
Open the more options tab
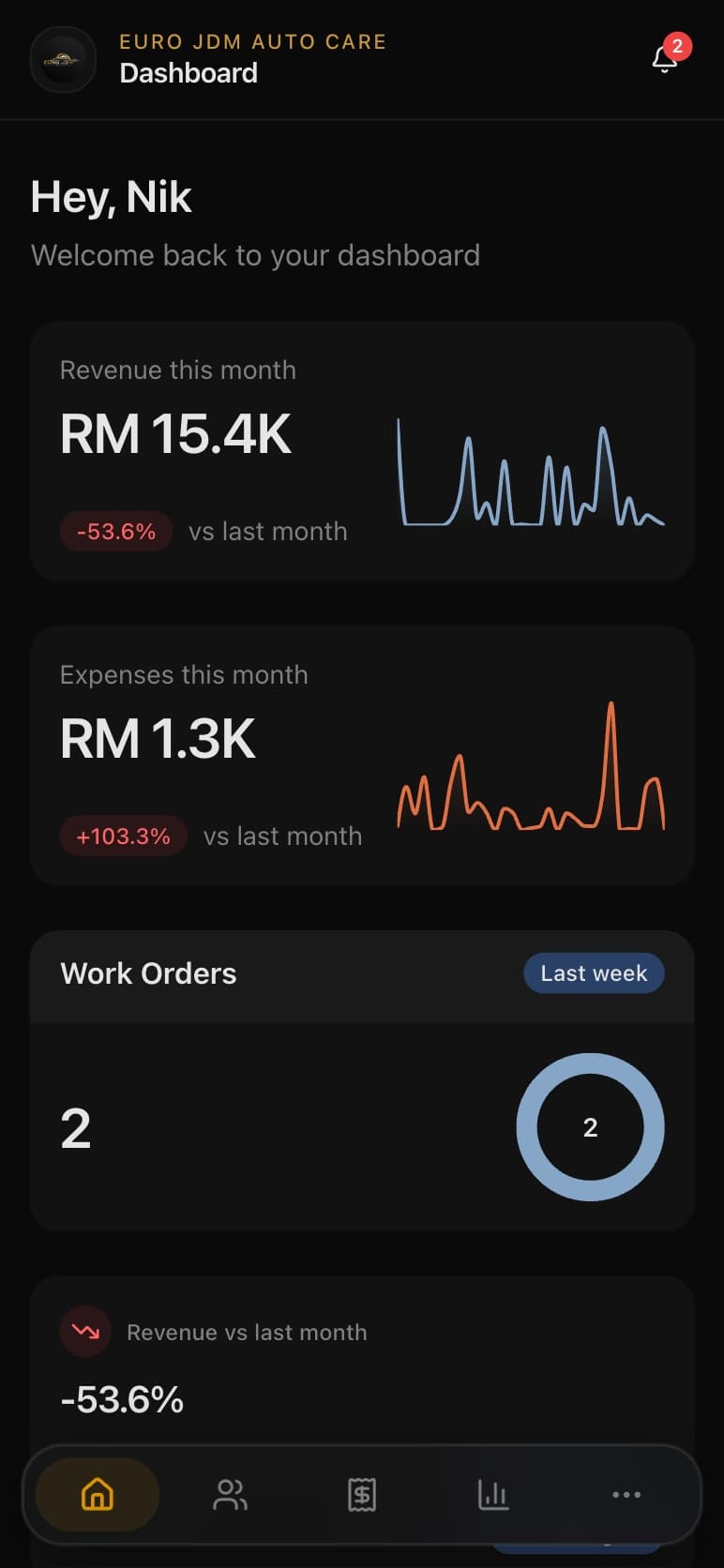pyautogui.click(x=626, y=1494)
